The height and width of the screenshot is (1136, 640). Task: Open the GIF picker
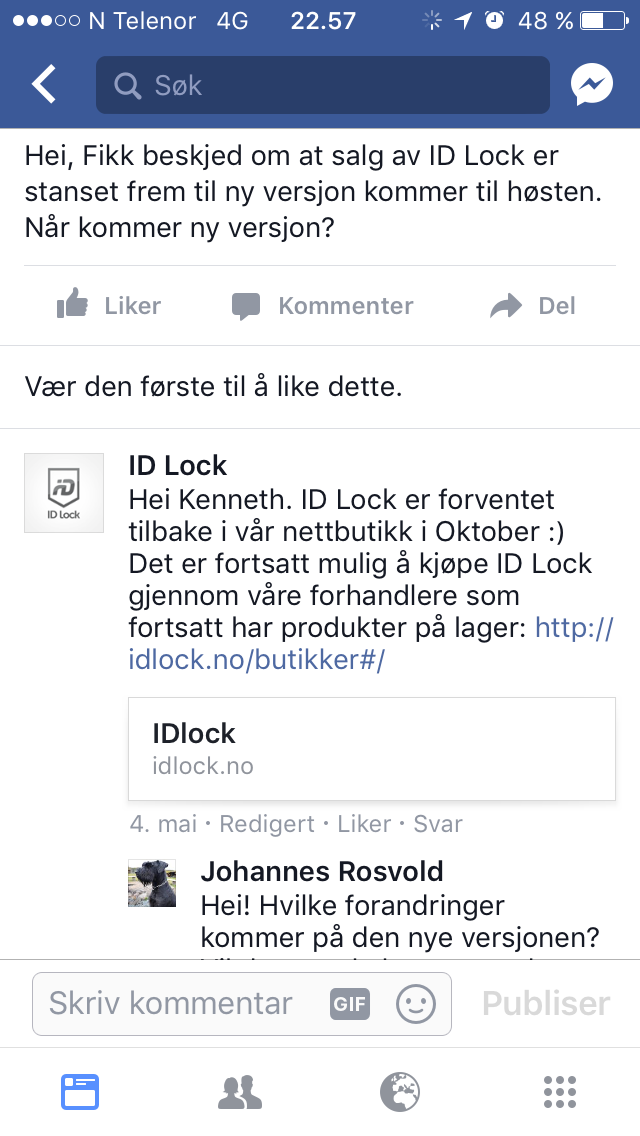tap(350, 1004)
